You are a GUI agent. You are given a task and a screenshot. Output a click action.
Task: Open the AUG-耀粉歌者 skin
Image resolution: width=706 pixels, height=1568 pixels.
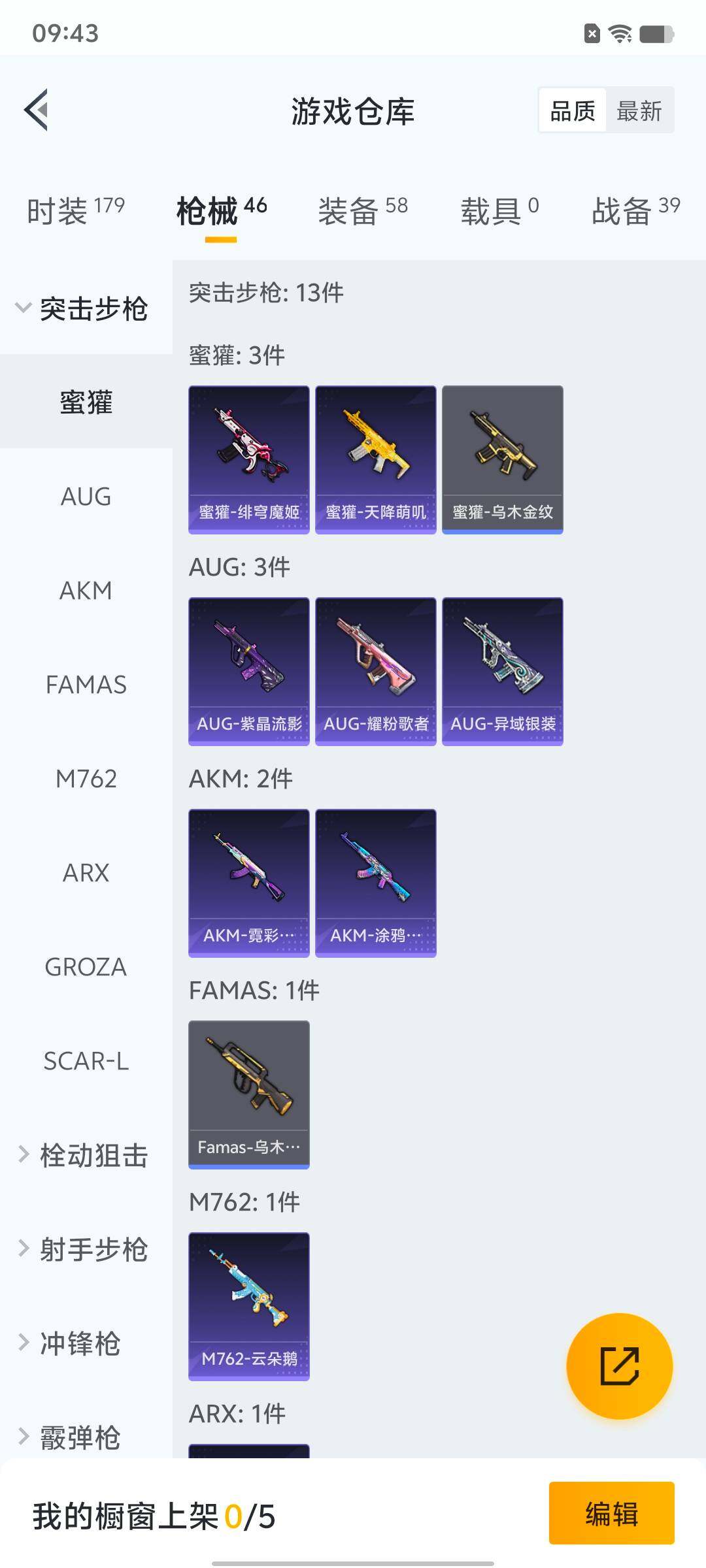coord(376,671)
